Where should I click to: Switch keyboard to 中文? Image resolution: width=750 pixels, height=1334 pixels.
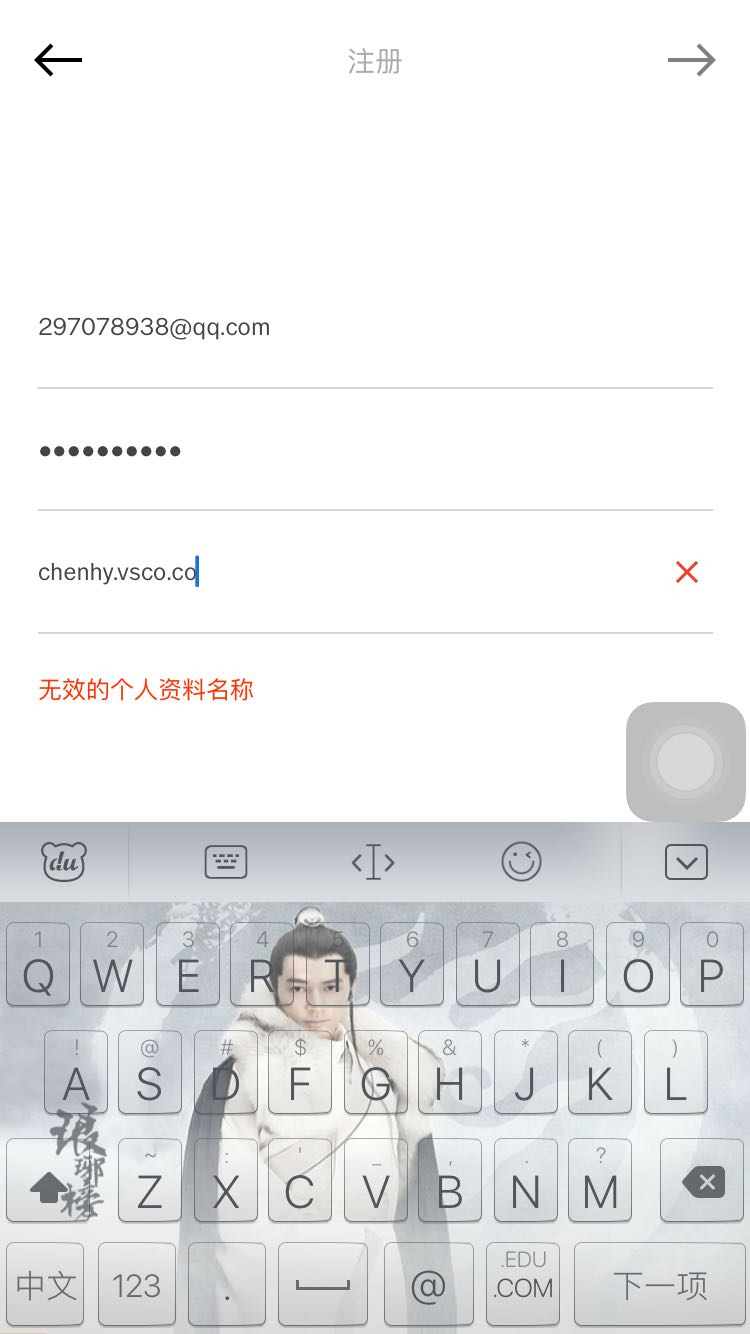pyautogui.click(x=45, y=1284)
